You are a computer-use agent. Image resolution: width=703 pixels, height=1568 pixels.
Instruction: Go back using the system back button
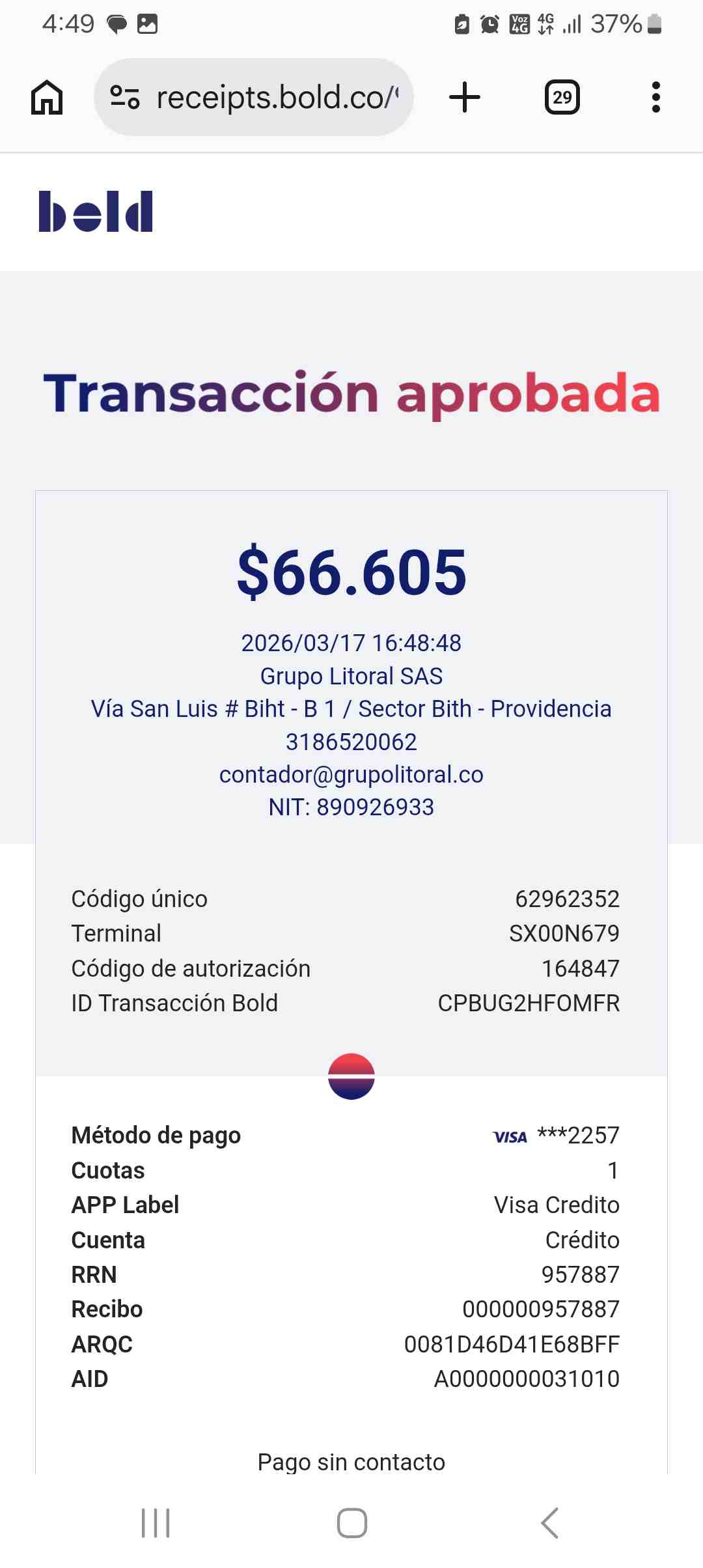tap(550, 1523)
